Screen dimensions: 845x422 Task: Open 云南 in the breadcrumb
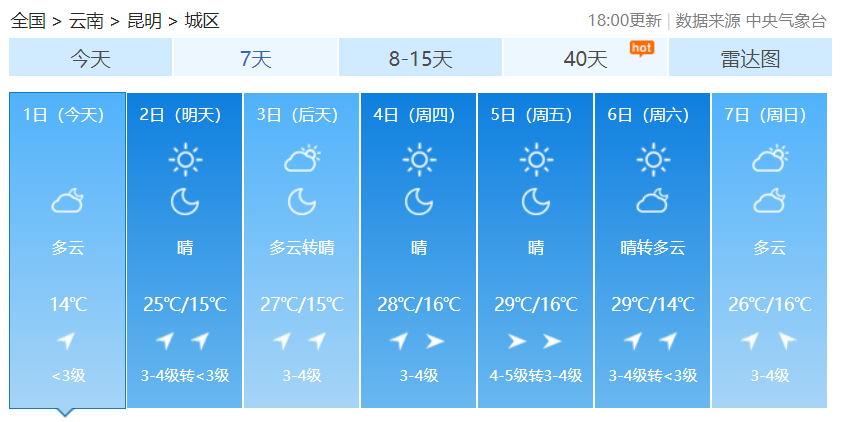pos(86,20)
